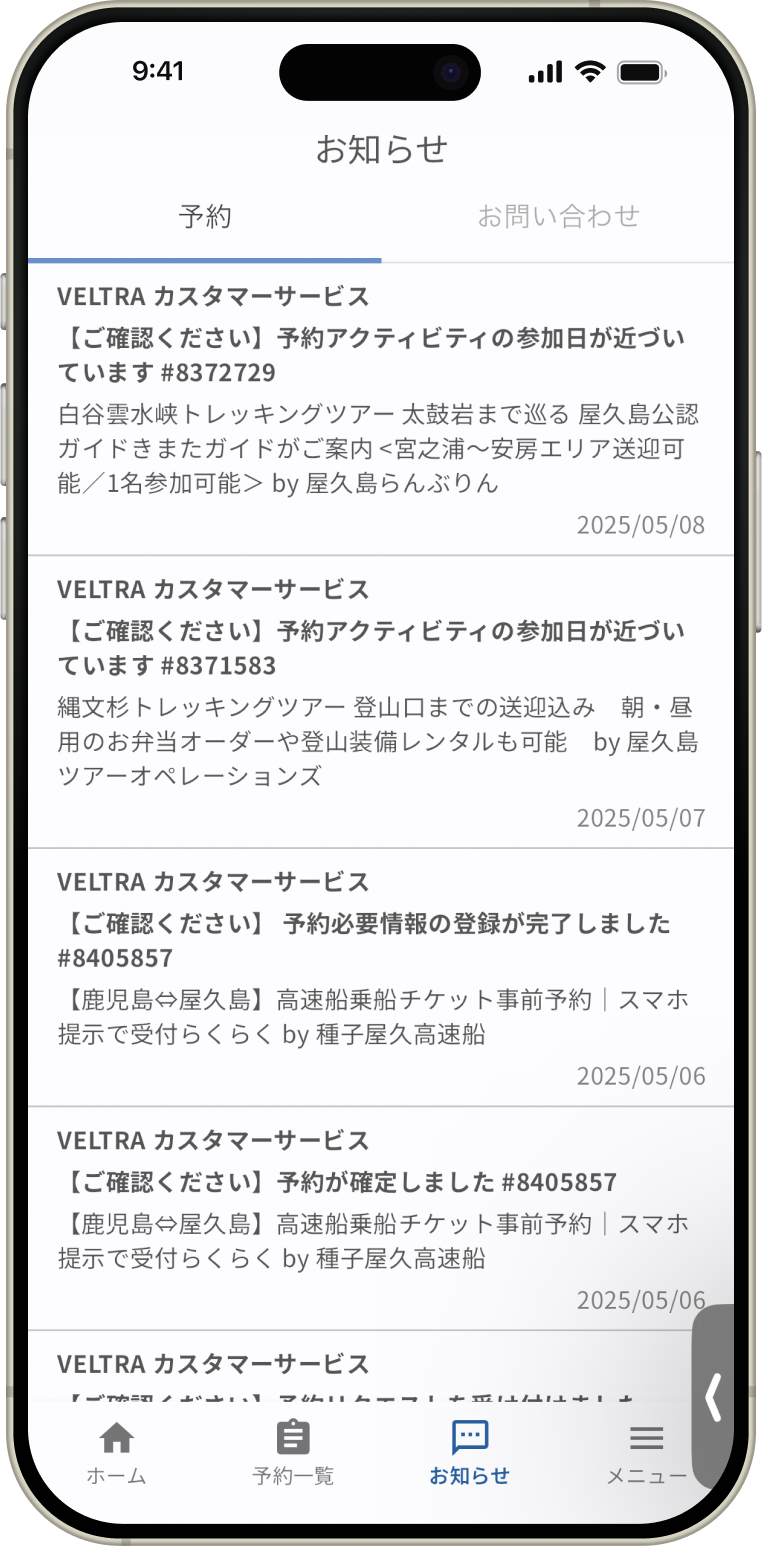The height and width of the screenshot is (1546, 762).
Task: Switch to the お問い合わせ tab
Action: click(558, 216)
